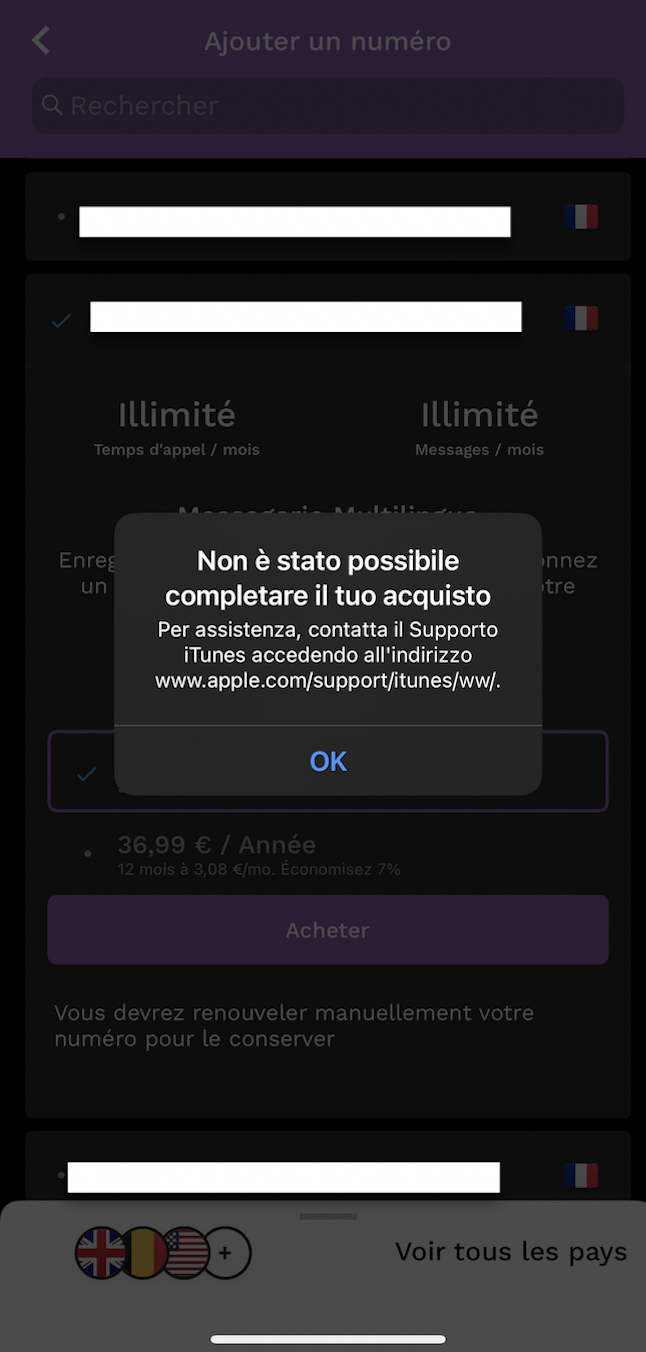Tap the Rechercher search field

point(328,106)
